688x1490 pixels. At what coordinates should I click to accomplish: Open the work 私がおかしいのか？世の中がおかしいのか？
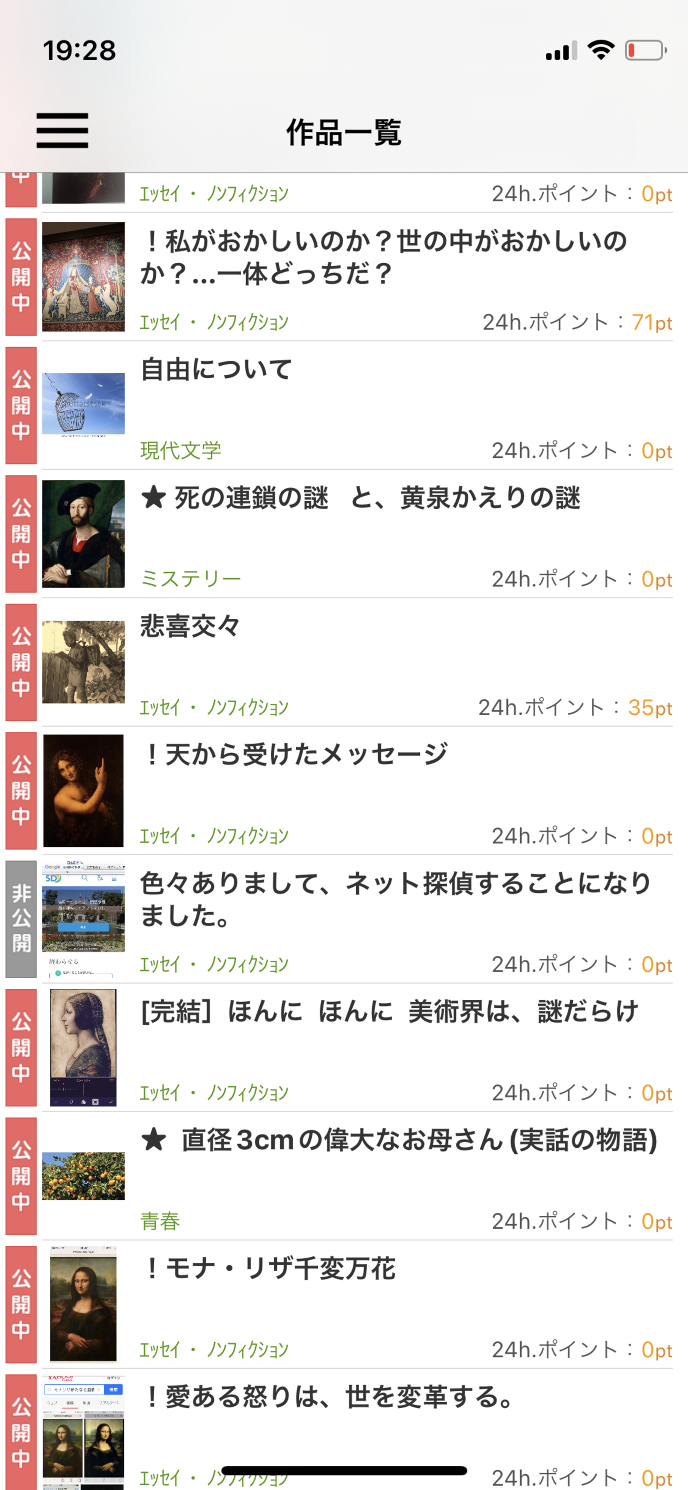click(x=384, y=257)
